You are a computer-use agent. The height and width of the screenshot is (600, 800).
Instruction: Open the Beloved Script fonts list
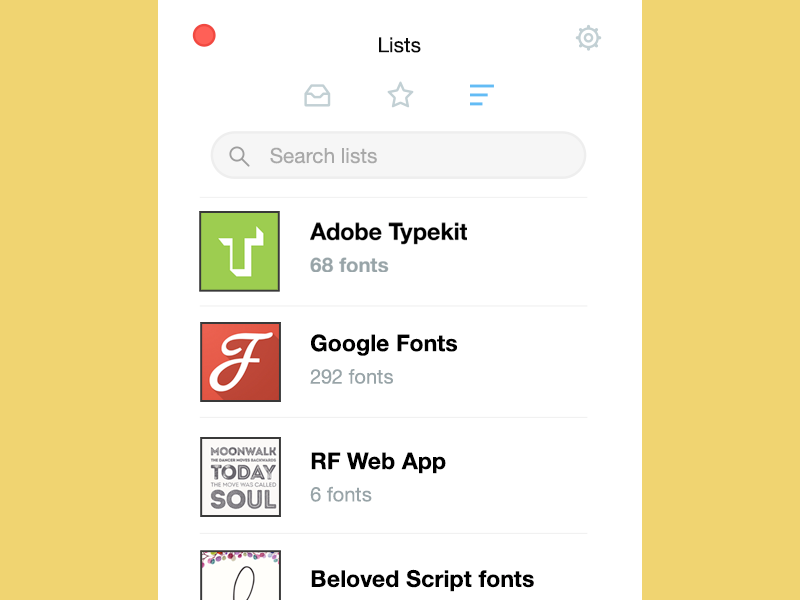422,579
